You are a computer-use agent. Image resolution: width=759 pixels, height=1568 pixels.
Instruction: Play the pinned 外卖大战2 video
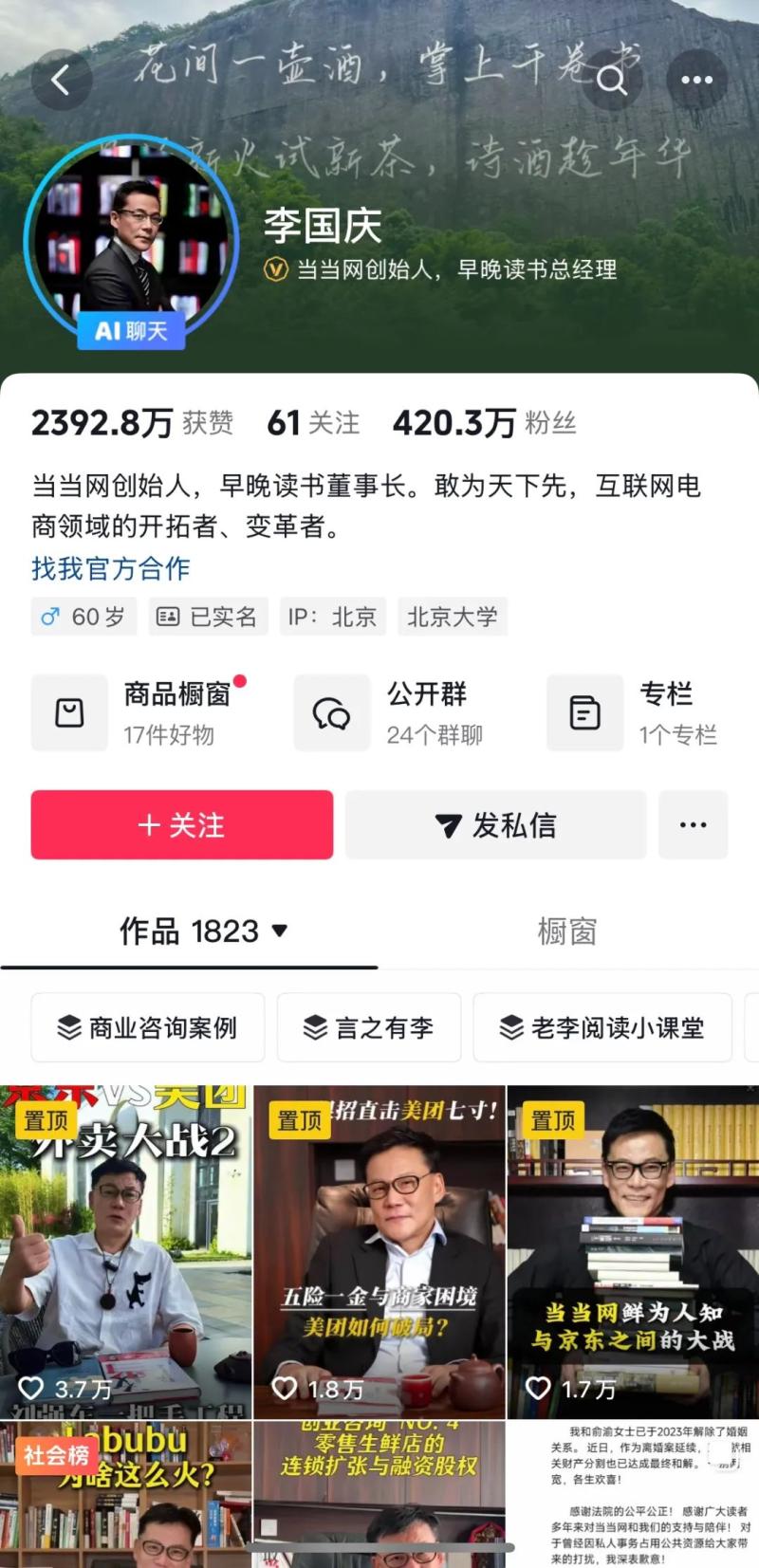pyautogui.click(x=125, y=1252)
